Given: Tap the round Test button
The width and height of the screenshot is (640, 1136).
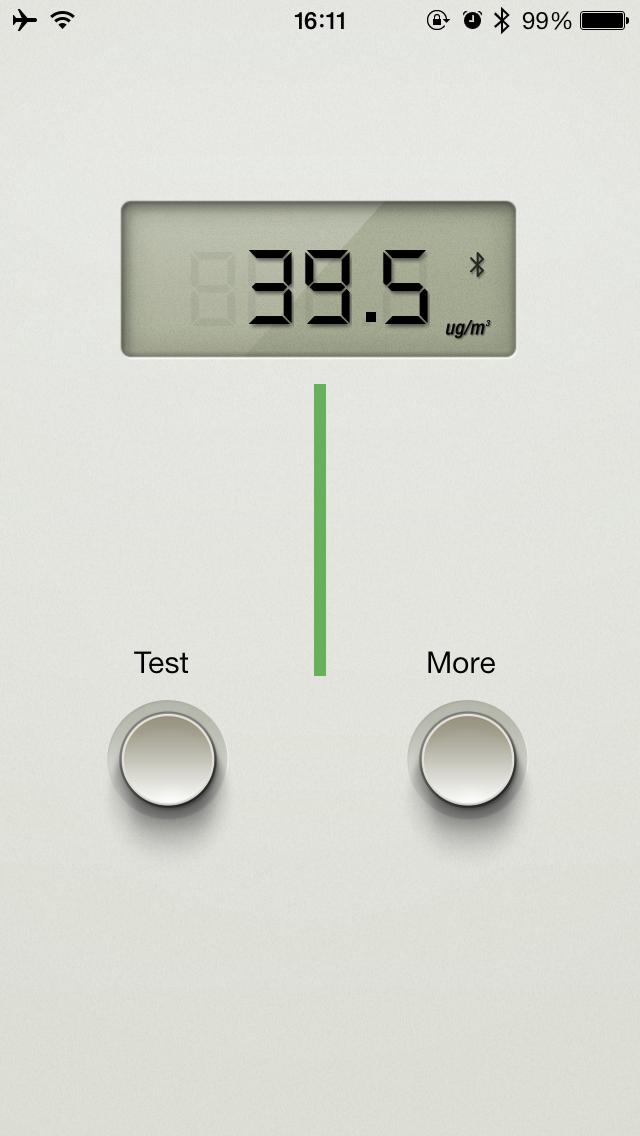Looking at the screenshot, I should point(167,759).
